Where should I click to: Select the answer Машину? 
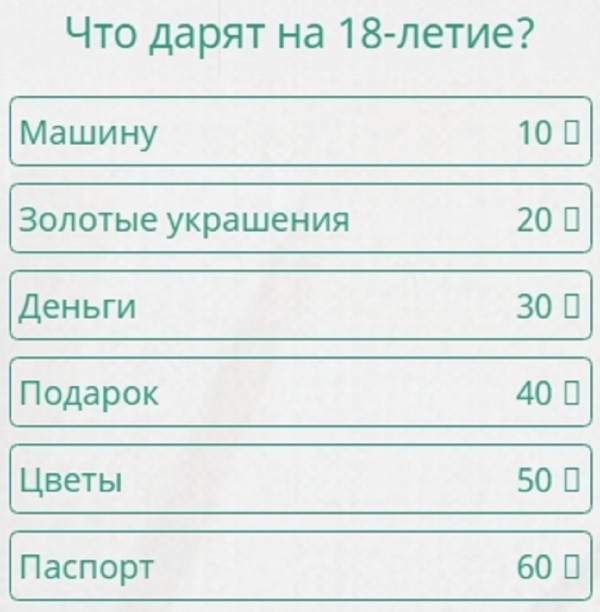coord(298,131)
